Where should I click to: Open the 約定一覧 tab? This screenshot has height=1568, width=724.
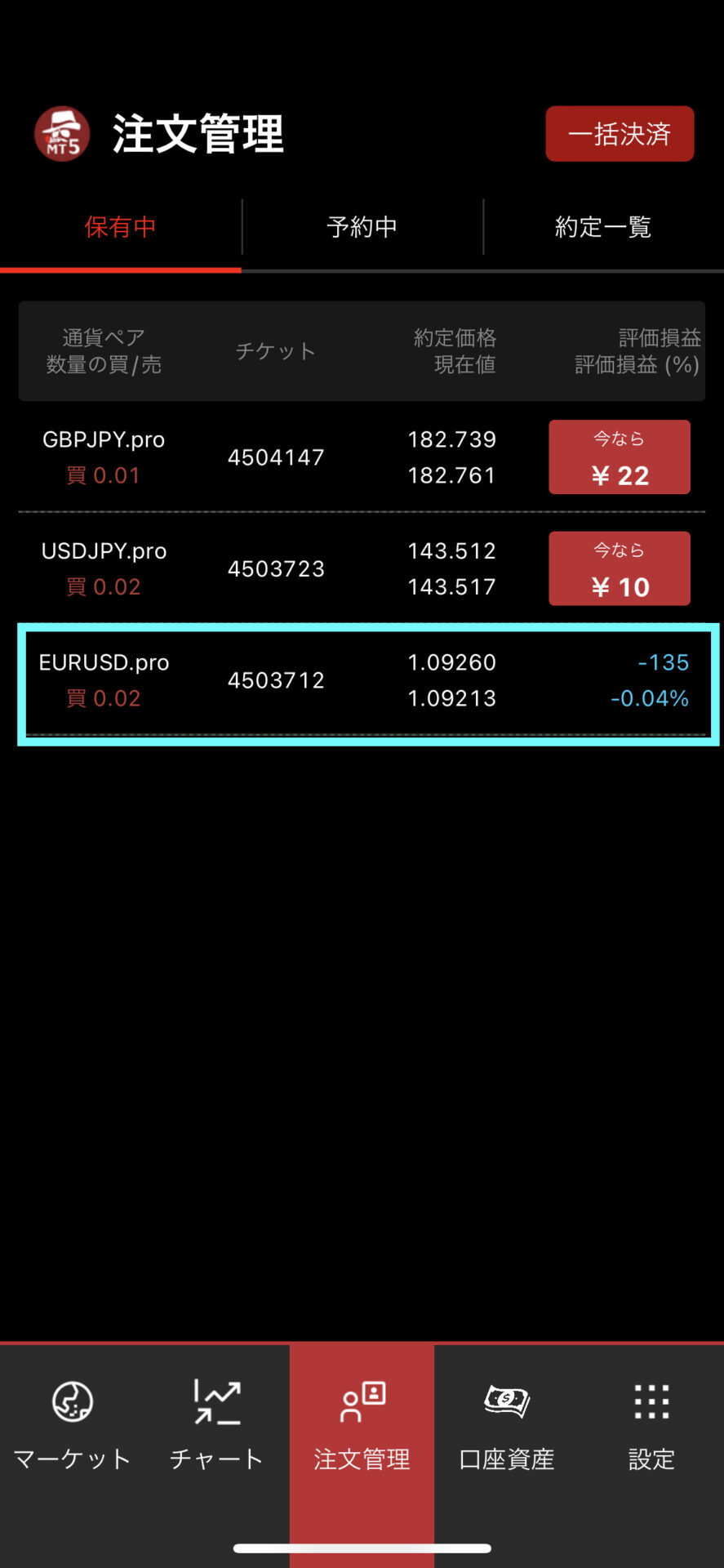[603, 227]
